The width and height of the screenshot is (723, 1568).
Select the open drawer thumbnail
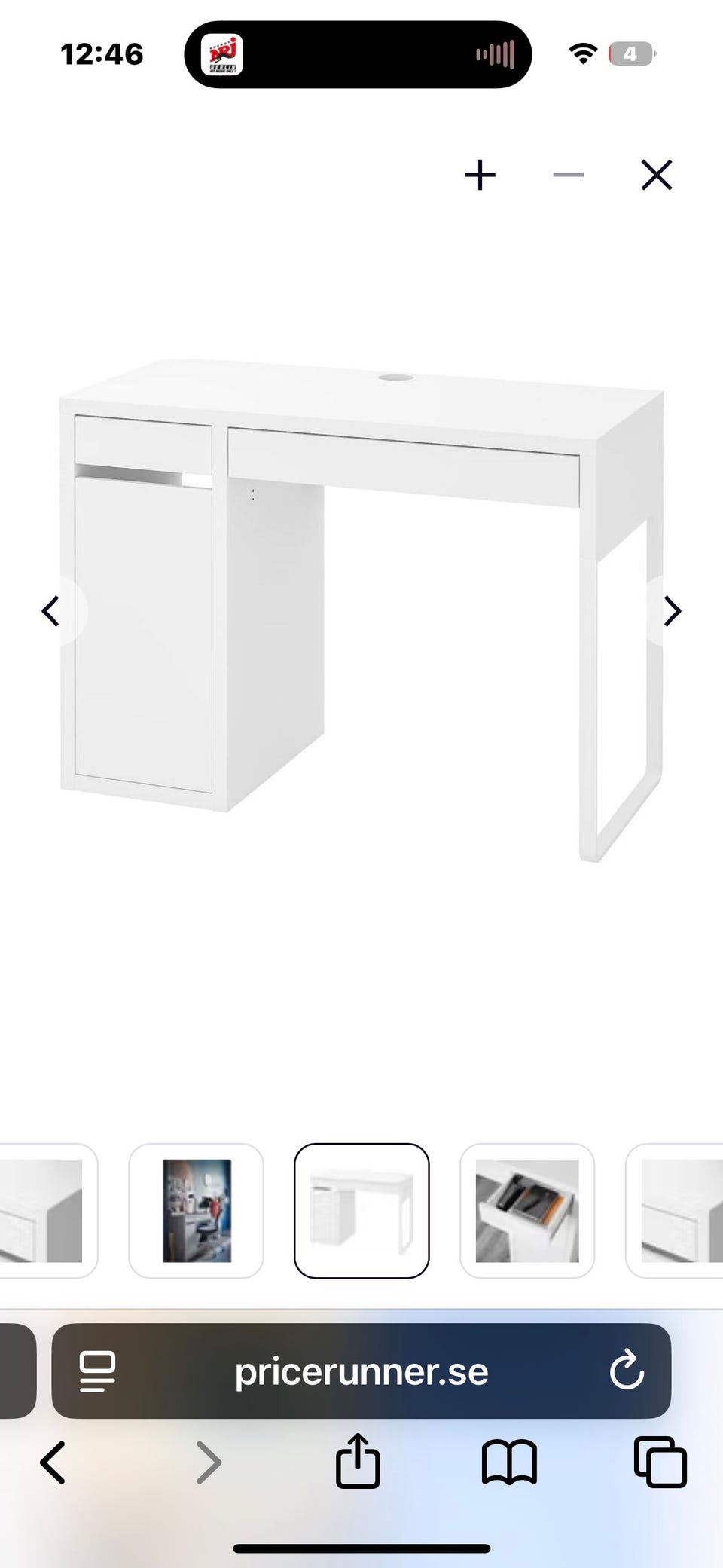pyautogui.click(x=527, y=1211)
